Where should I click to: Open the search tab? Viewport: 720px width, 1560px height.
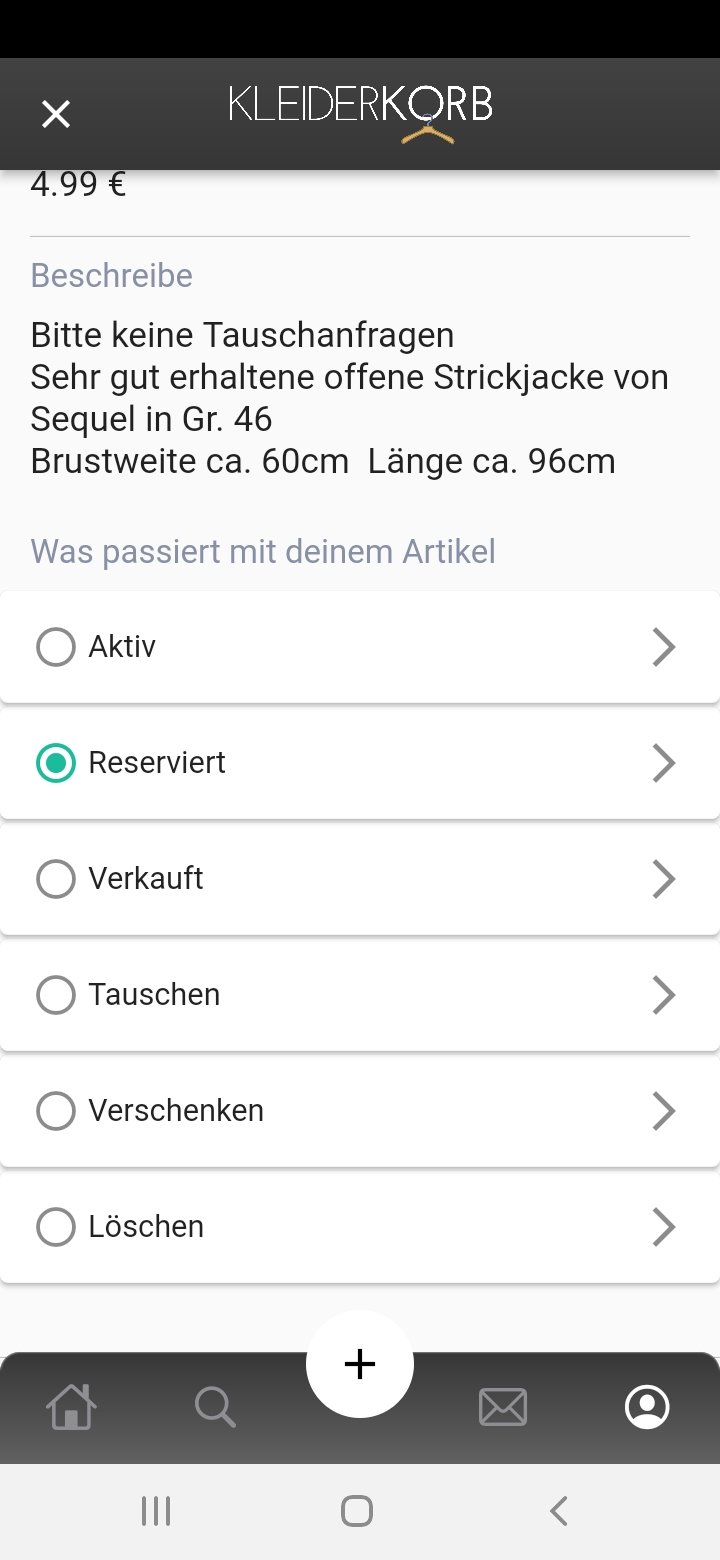point(215,1407)
